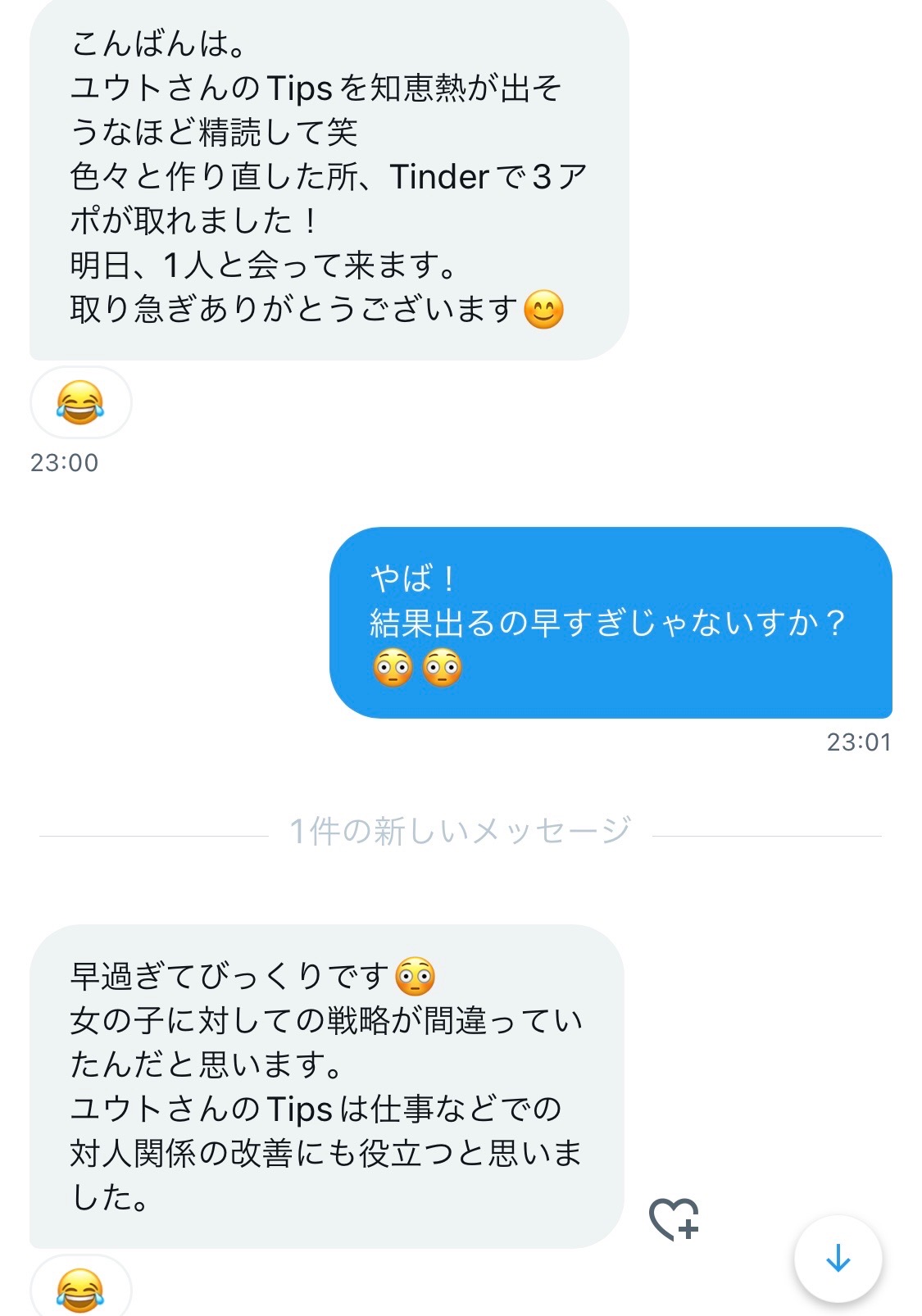Tap the laughing reaction under the last message
This screenshot has width=922, height=1316.
[x=80, y=1288]
